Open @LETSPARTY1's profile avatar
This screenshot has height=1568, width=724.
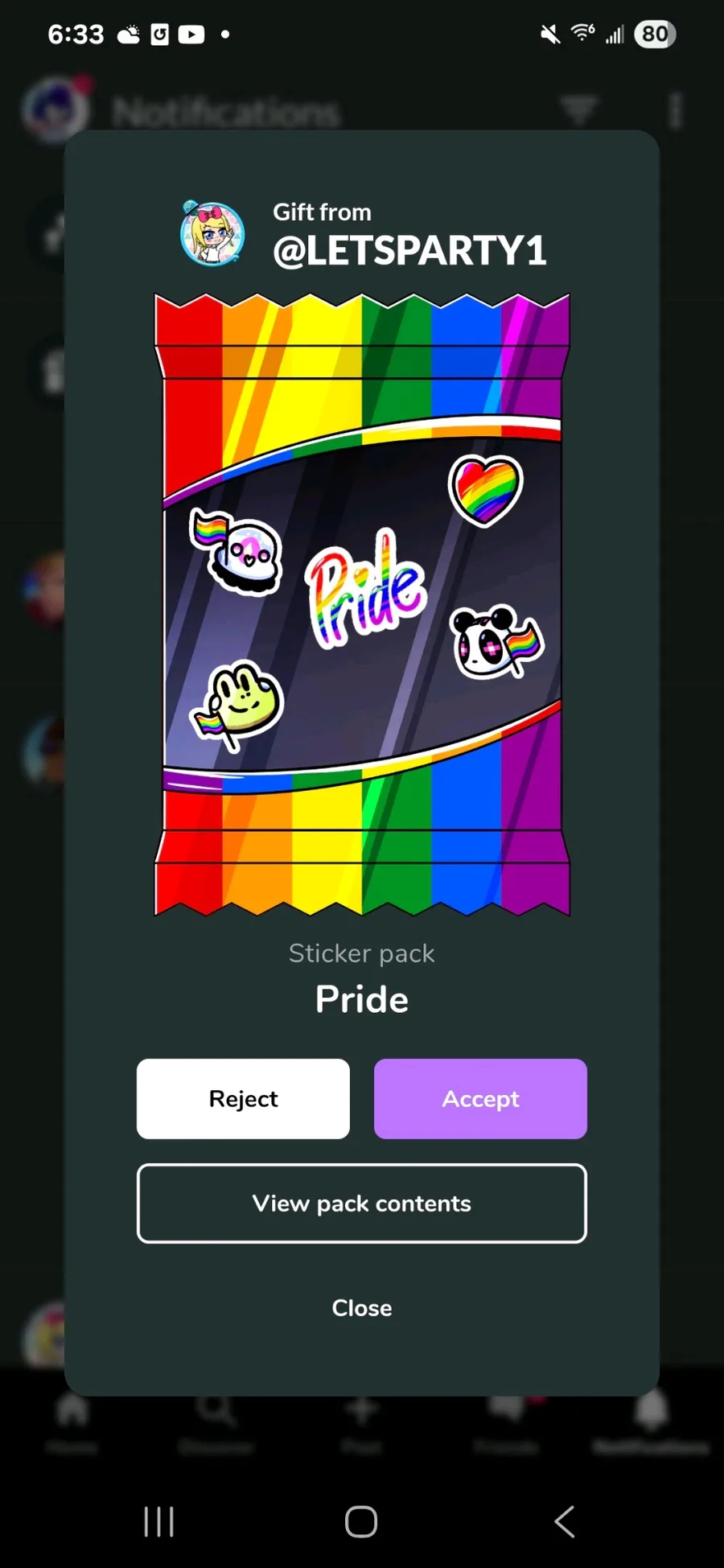[212, 234]
